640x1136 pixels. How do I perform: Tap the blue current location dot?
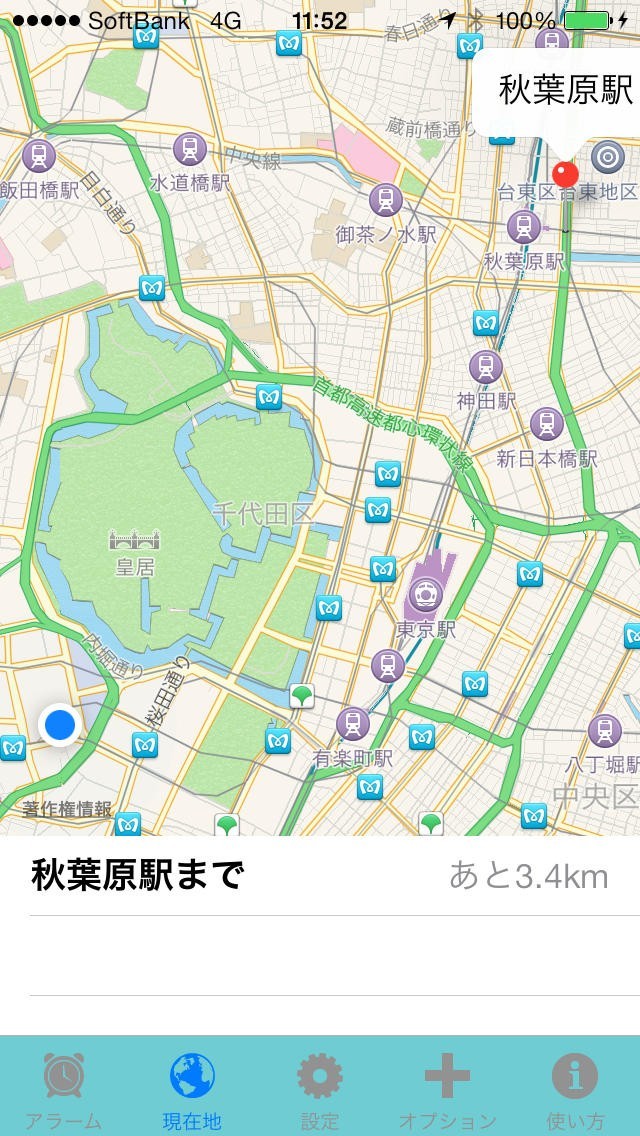[x=60, y=724]
